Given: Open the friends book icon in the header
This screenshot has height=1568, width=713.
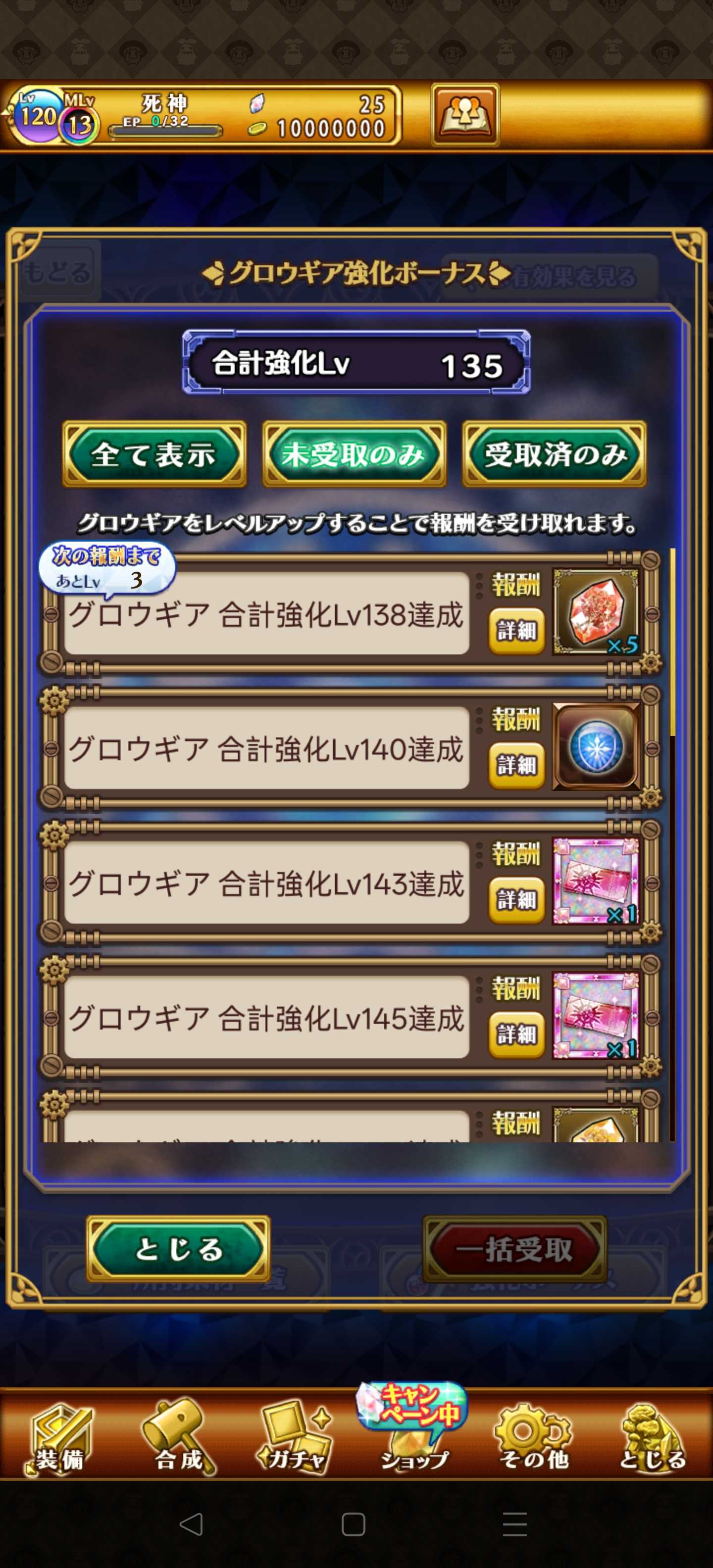Looking at the screenshot, I should tap(465, 115).
